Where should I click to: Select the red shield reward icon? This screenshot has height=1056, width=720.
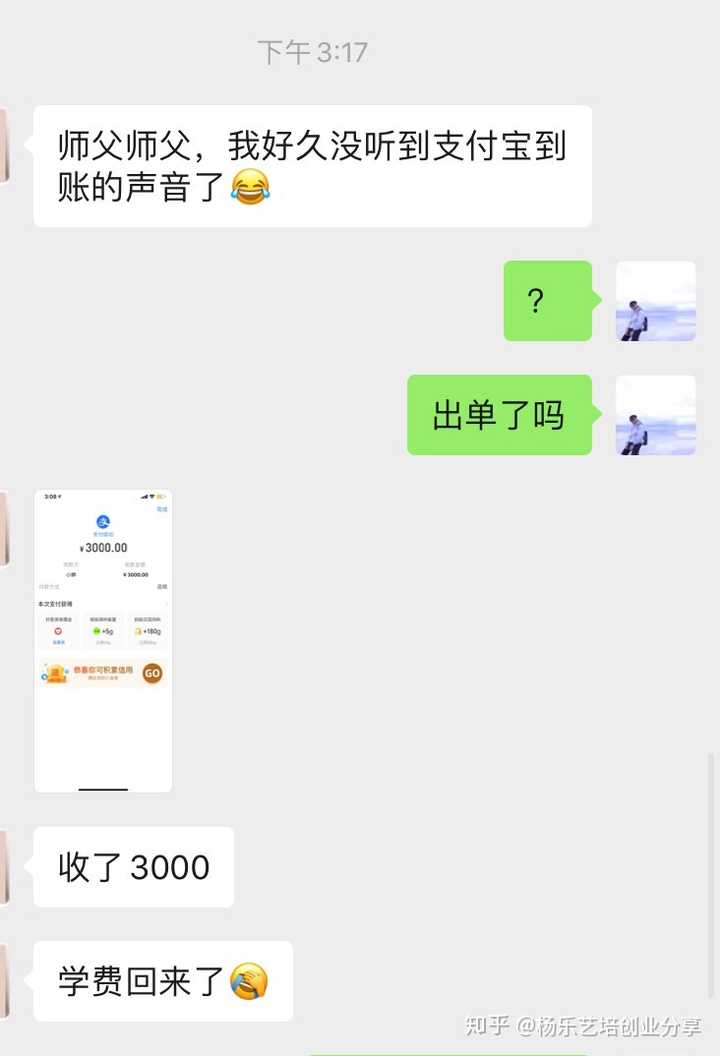point(58,631)
